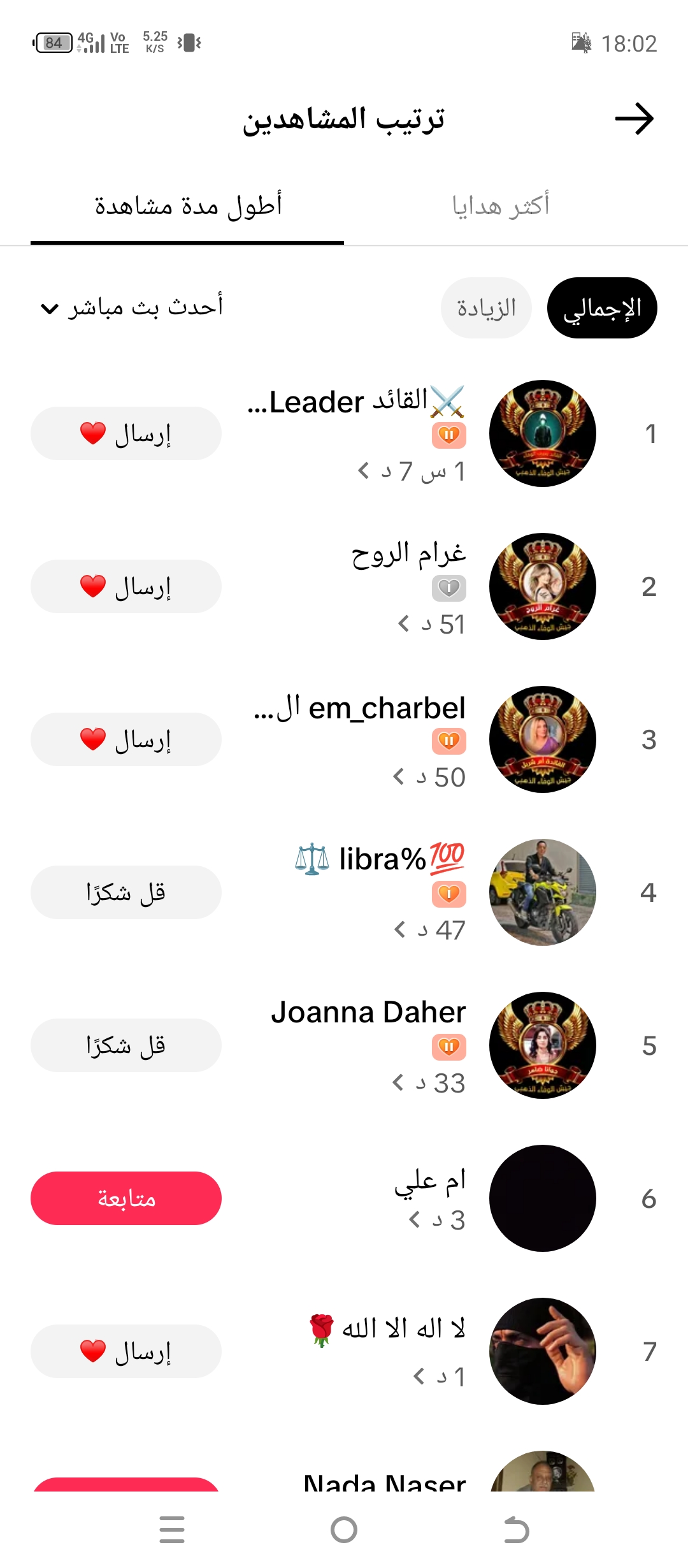
Task: View غرام الروح 51-minute watch details
Action: click(431, 624)
